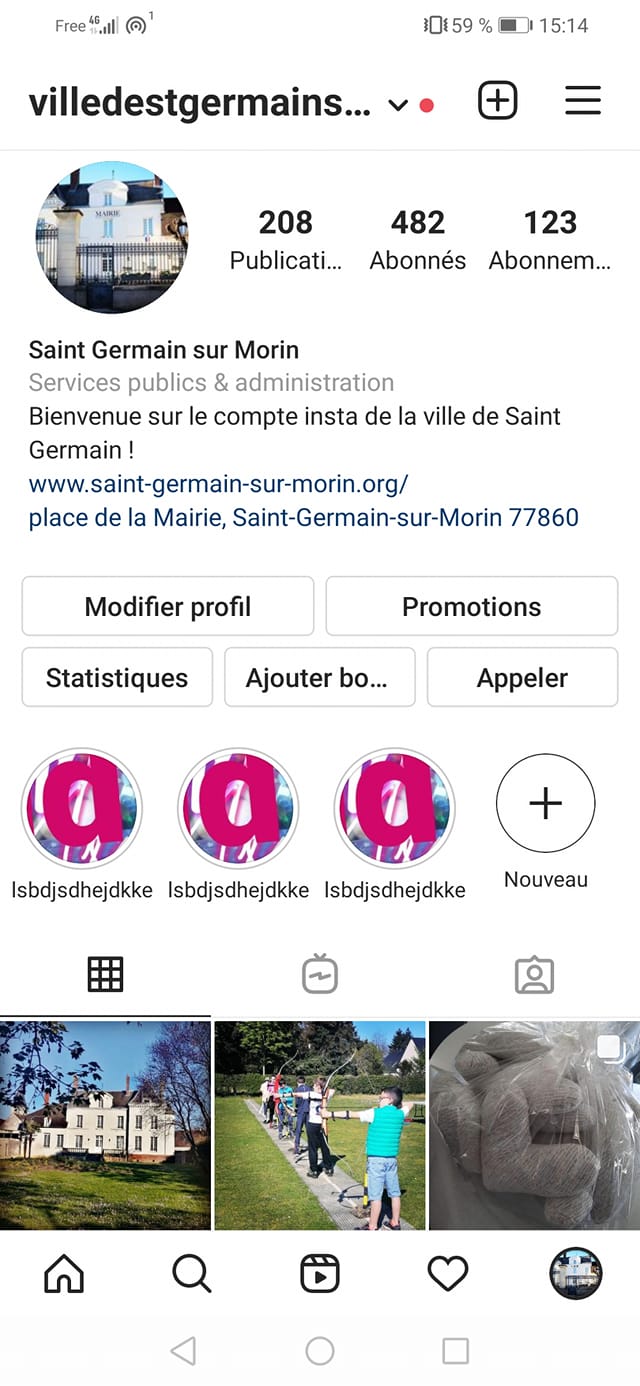The height and width of the screenshot is (1386, 640).
Task: Go to the home feed tab
Action: click(64, 1273)
